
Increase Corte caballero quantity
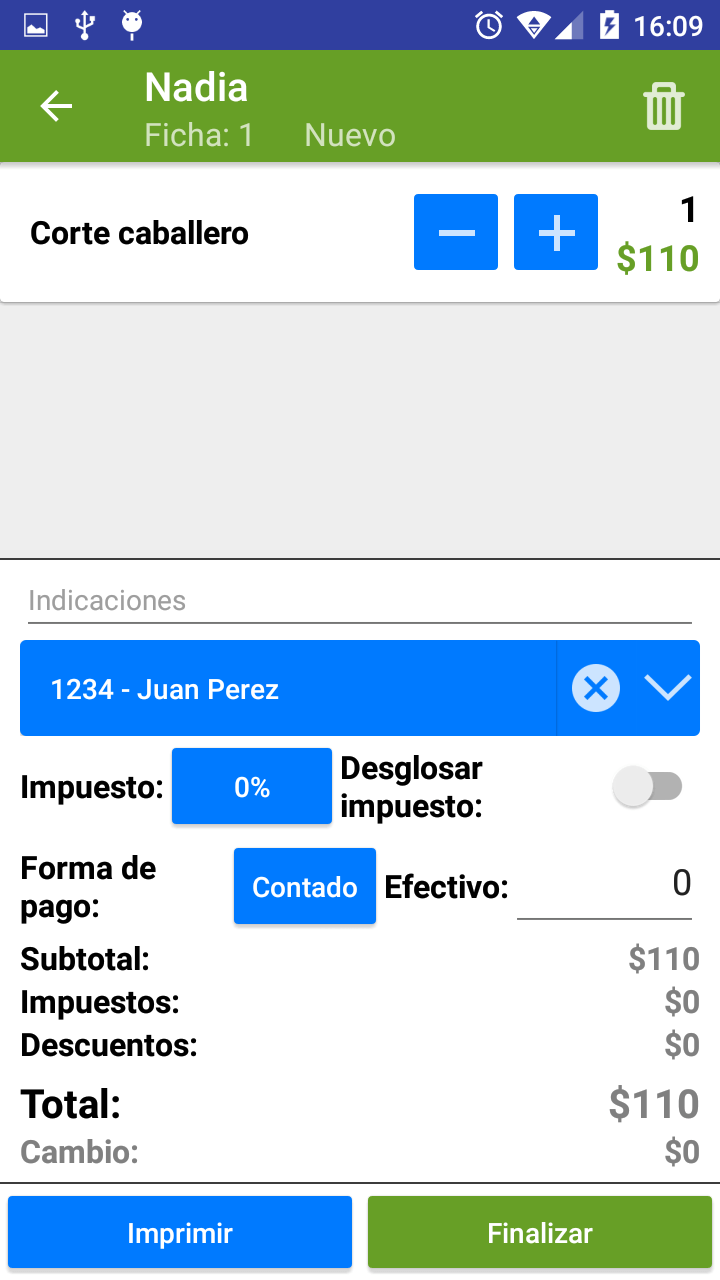point(556,232)
